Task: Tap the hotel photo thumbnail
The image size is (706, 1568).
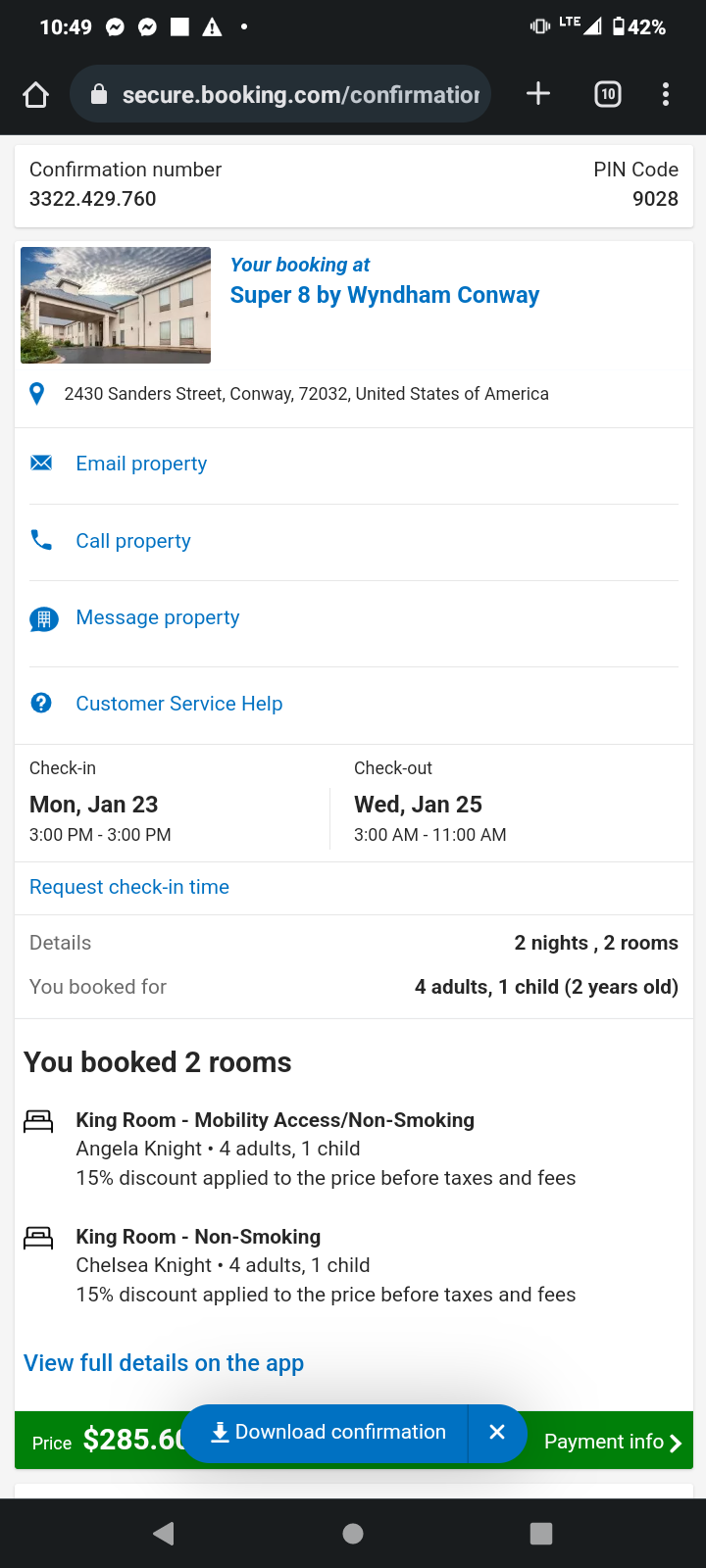Action: point(115,305)
